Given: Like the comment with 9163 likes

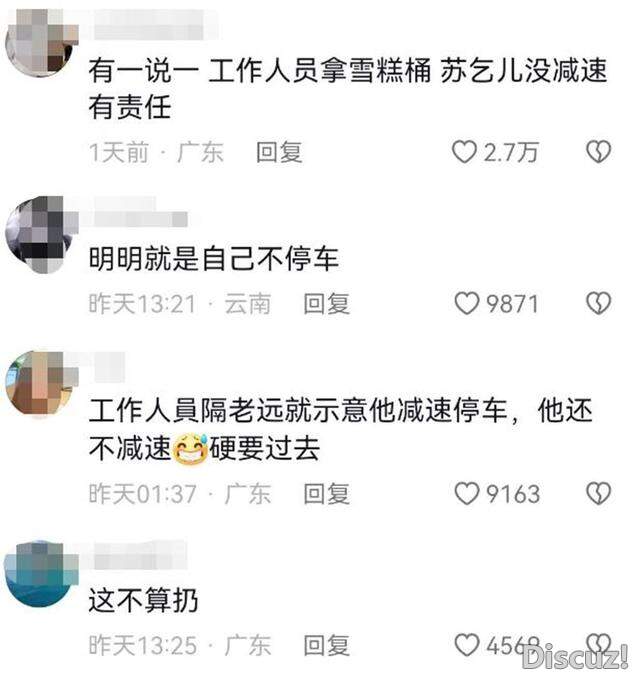Looking at the screenshot, I should pyautogui.click(x=467, y=493).
